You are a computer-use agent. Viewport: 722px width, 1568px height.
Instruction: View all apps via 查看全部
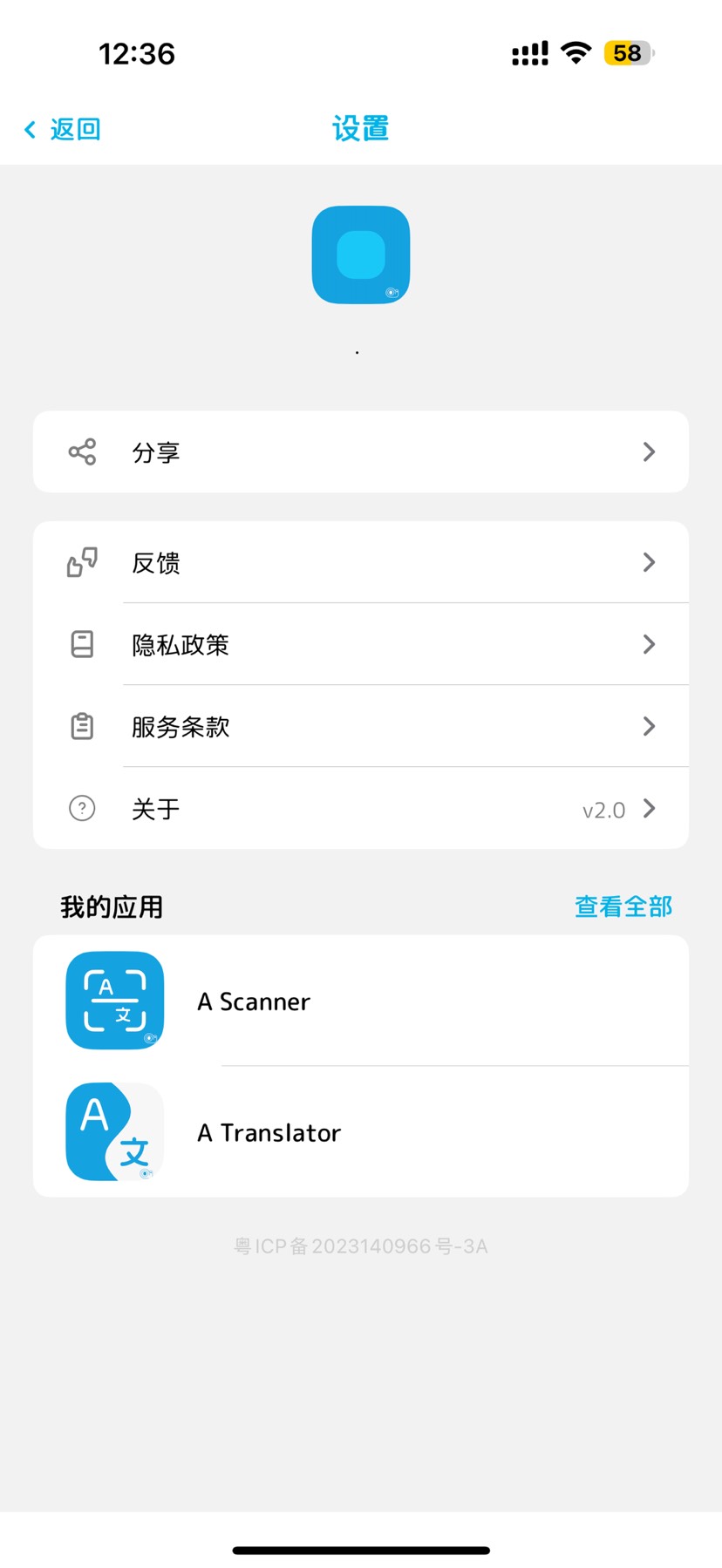tap(623, 906)
